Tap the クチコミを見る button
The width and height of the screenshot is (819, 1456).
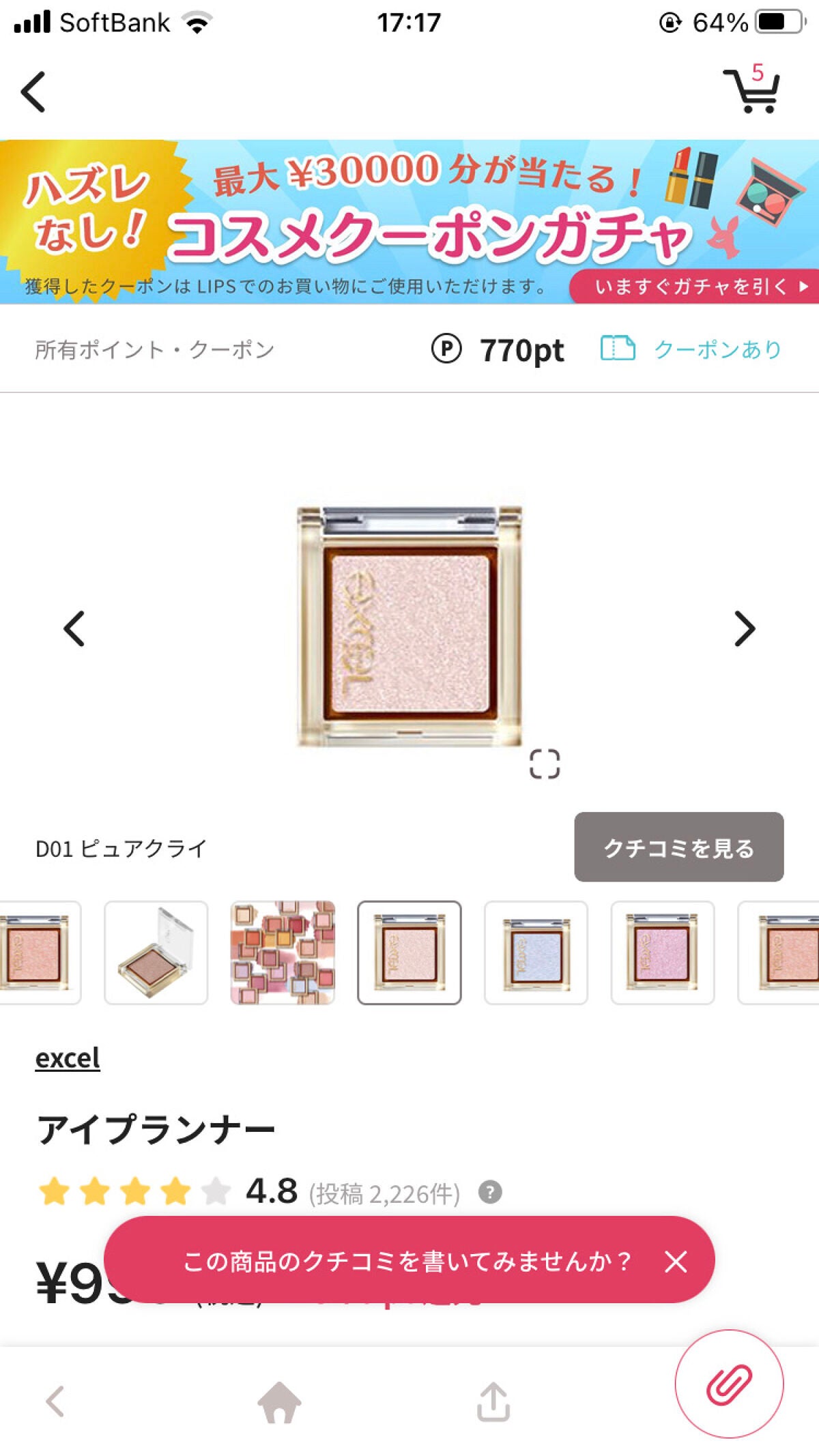678,847
